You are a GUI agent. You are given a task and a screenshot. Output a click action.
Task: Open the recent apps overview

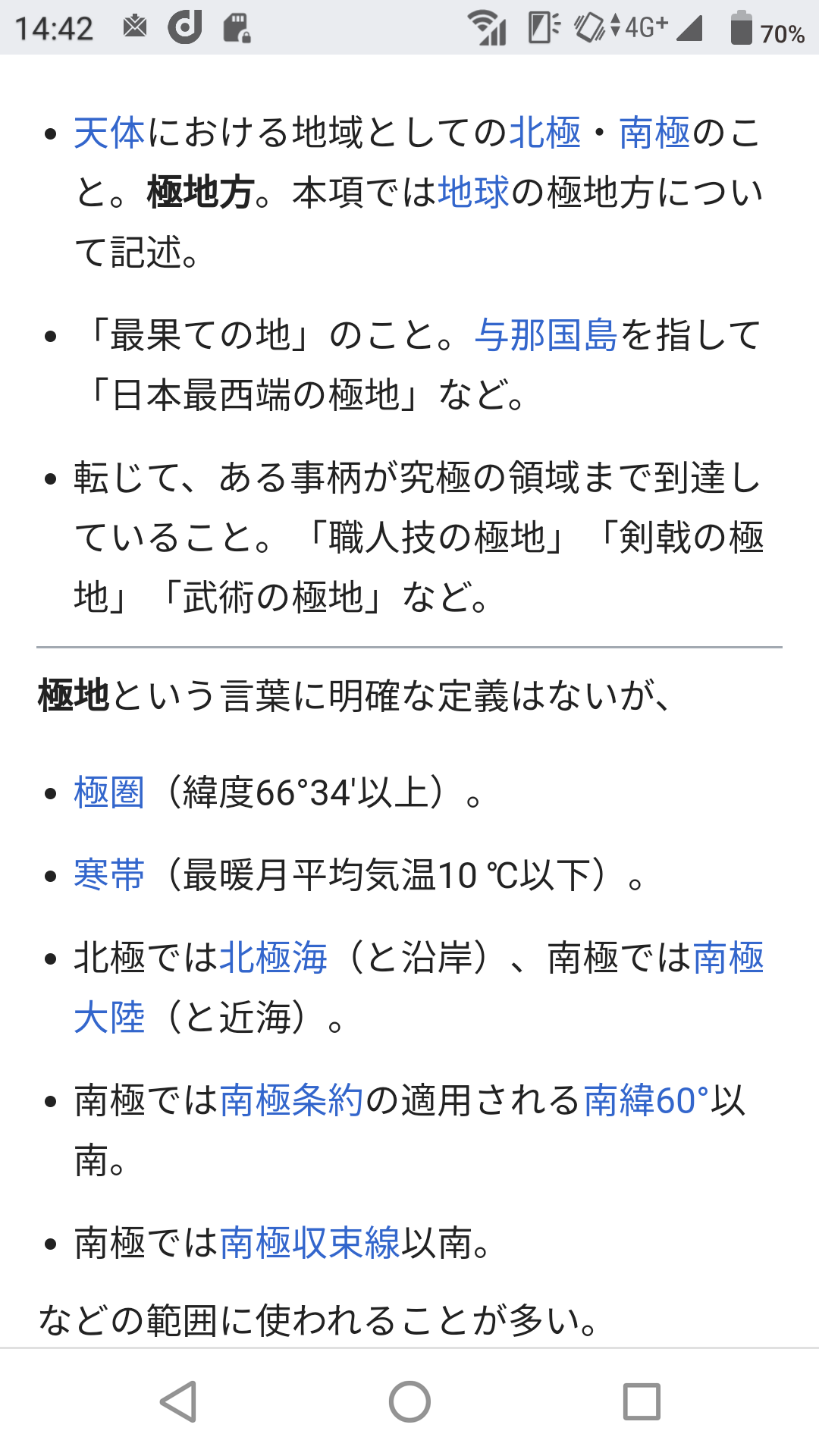pos(642,1401)
